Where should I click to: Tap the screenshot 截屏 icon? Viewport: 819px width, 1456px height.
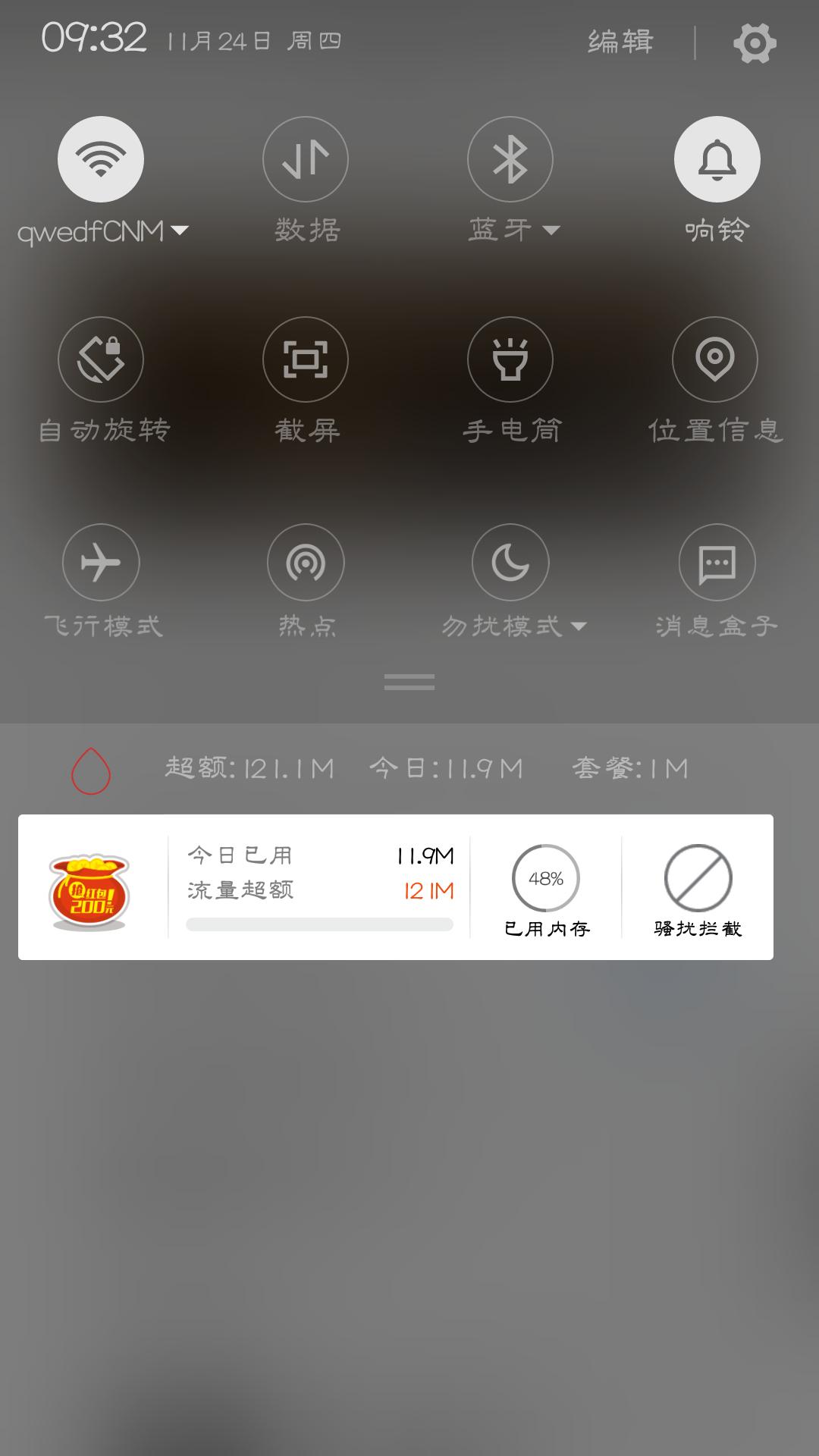[305, 359]
